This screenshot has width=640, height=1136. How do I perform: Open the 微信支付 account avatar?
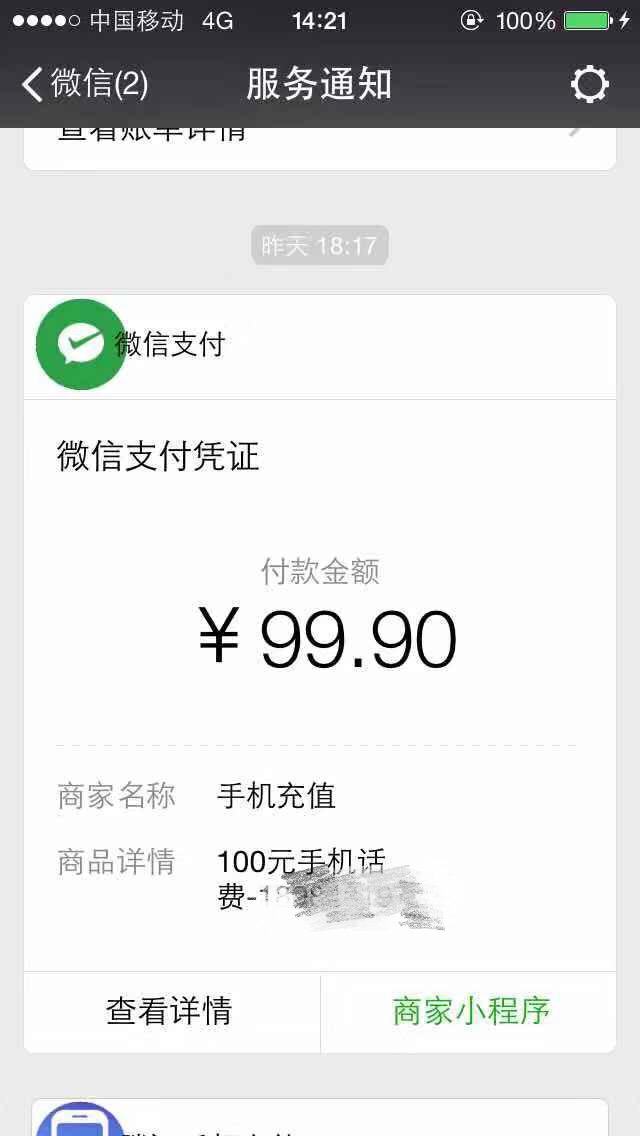pyautogui.click(x=81, y=344)
